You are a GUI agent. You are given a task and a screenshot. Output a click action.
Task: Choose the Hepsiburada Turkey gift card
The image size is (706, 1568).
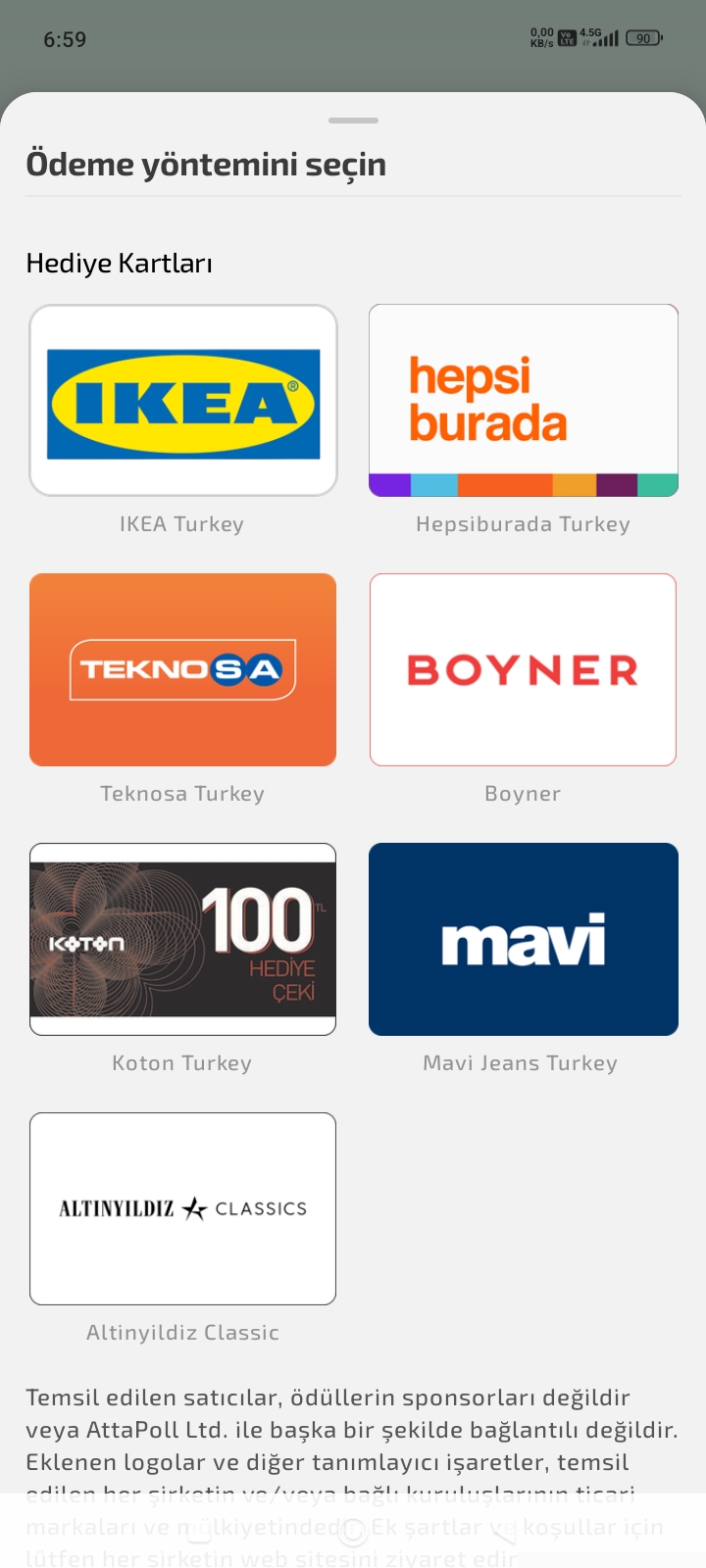tap(524, 400)
